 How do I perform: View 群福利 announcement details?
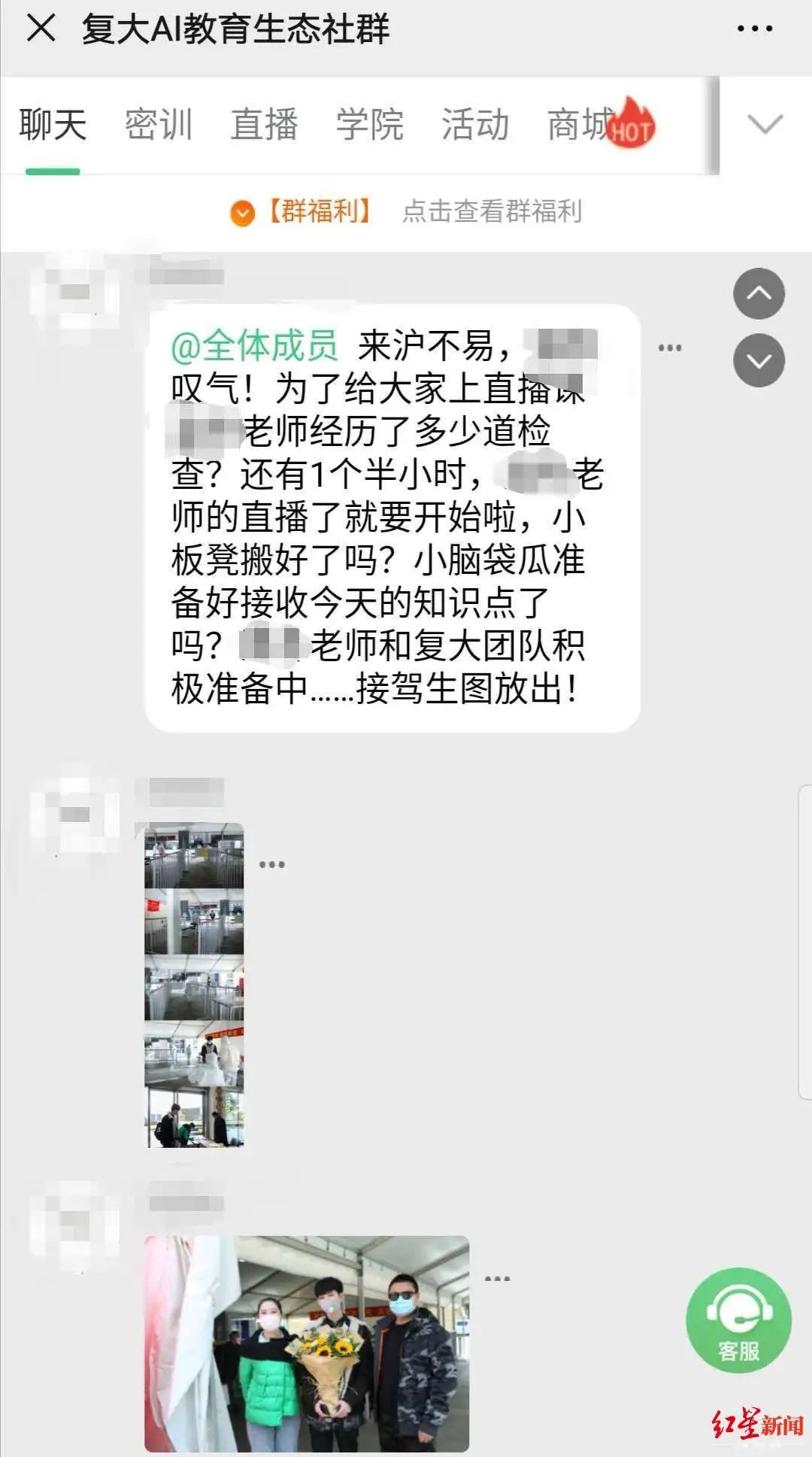406,212
